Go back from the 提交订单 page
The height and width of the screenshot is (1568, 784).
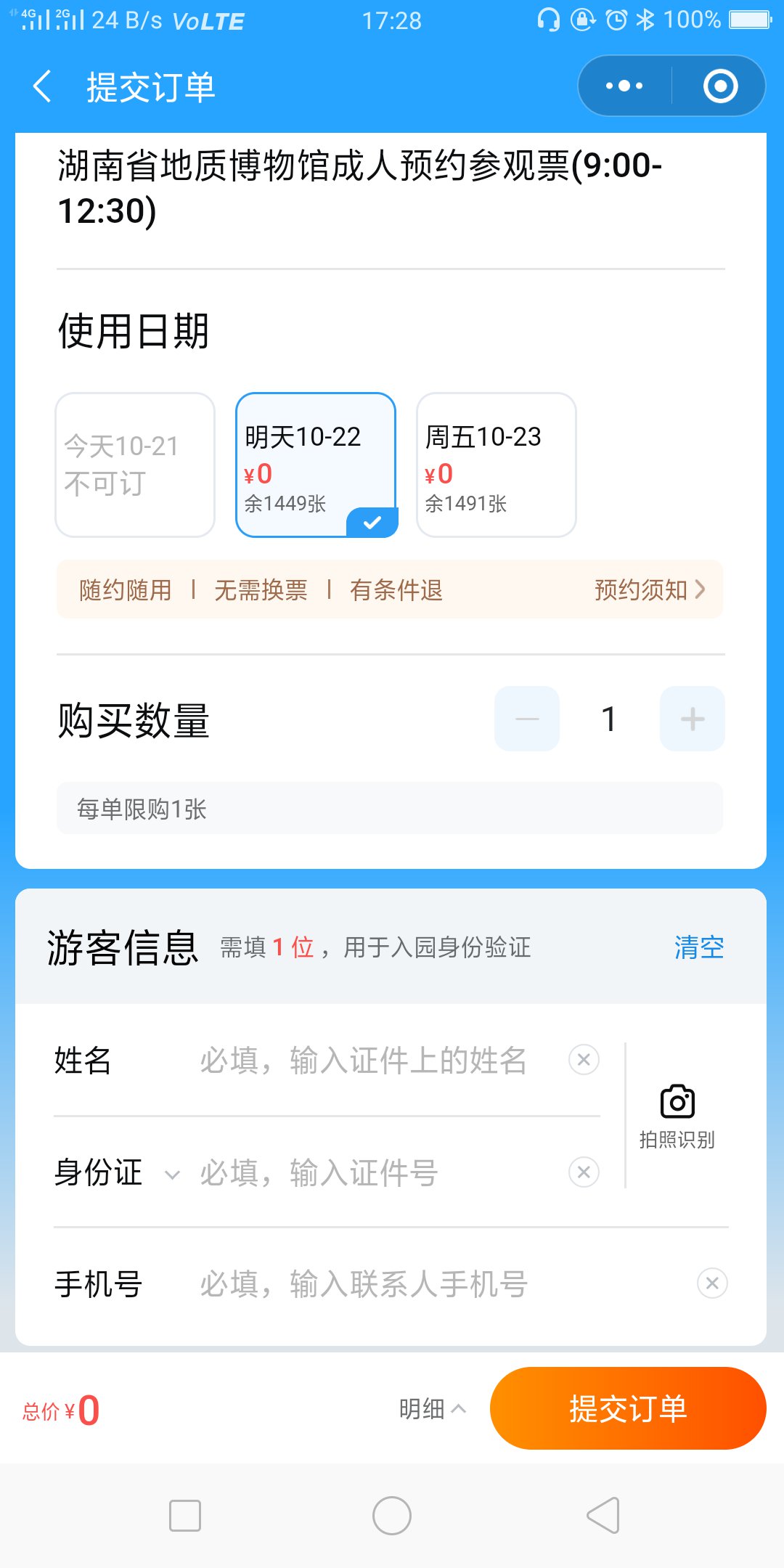pos(42,87)
